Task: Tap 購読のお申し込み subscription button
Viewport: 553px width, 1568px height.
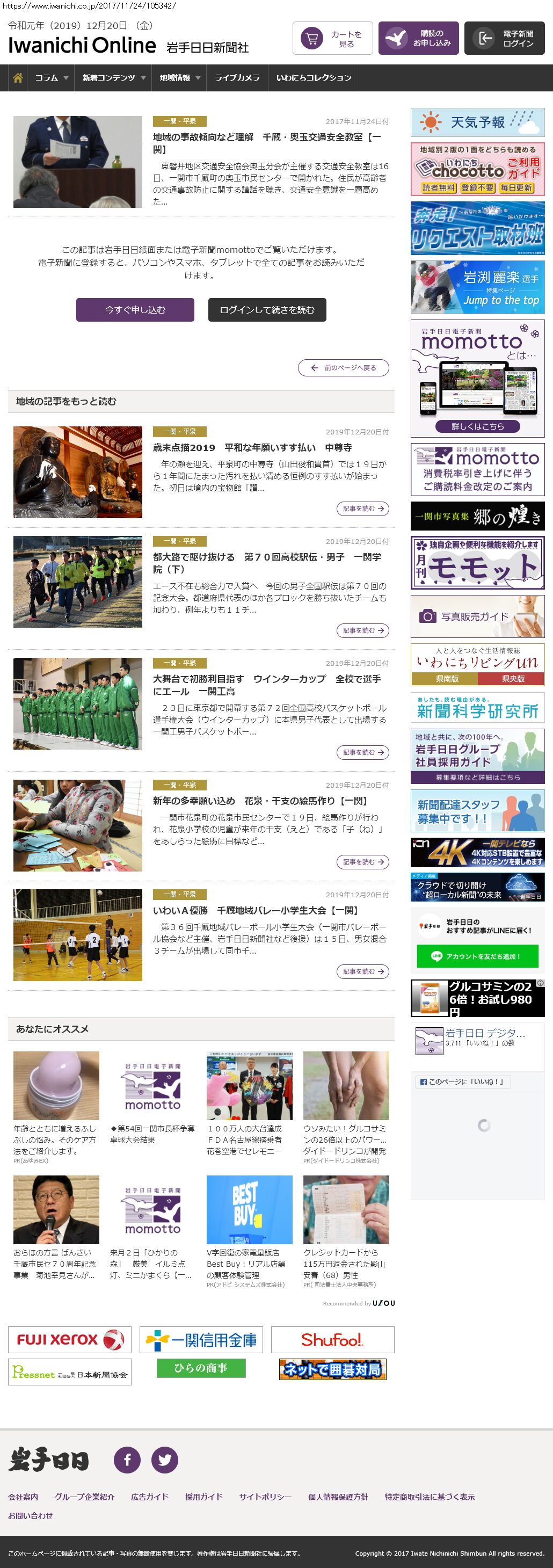Action: click(x=418, y=39)
